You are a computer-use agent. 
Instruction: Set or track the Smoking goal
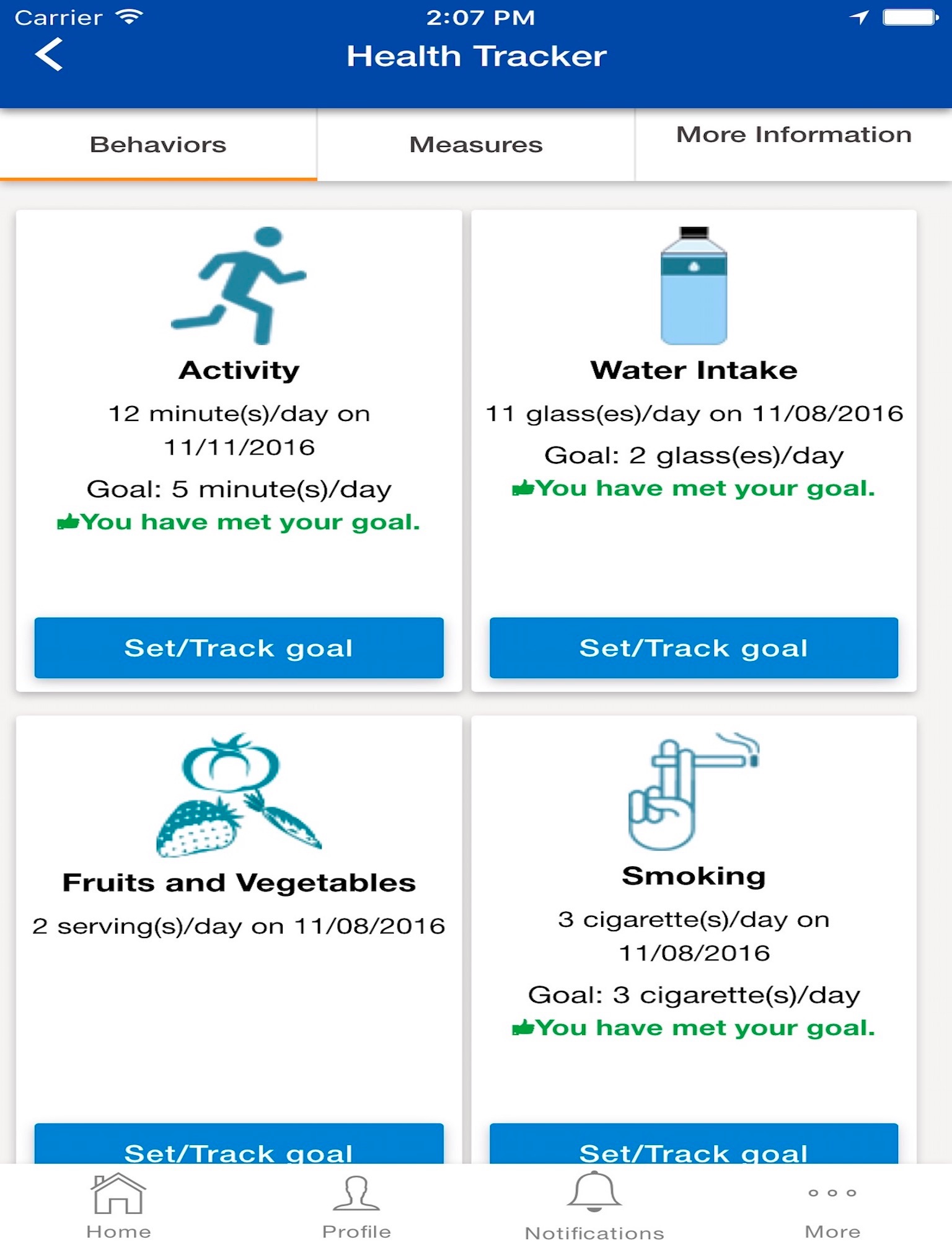694,1146
